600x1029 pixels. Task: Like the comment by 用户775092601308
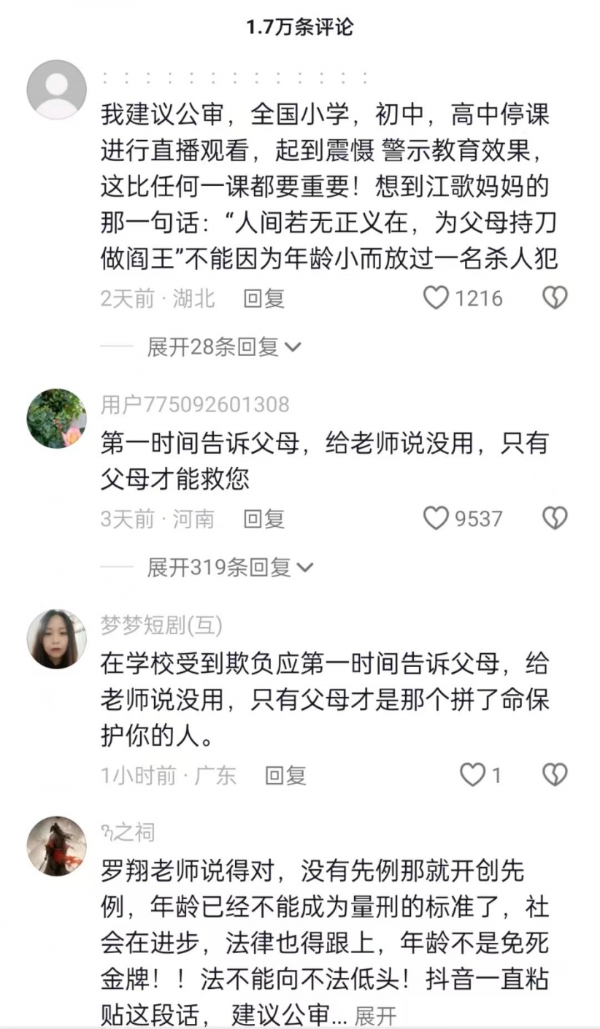click(x=436, y=518)
